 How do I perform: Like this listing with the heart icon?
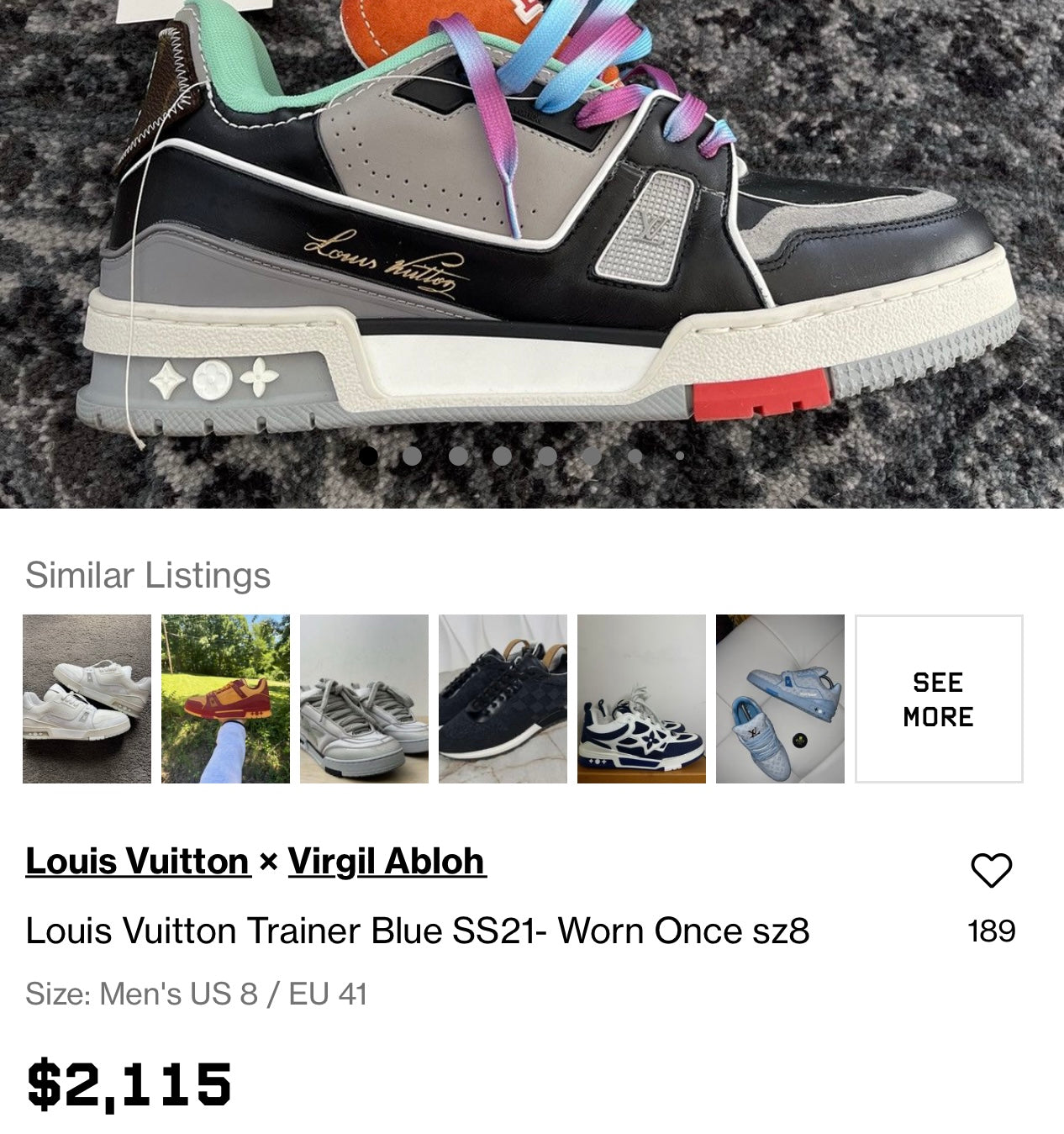click(991, 870)
